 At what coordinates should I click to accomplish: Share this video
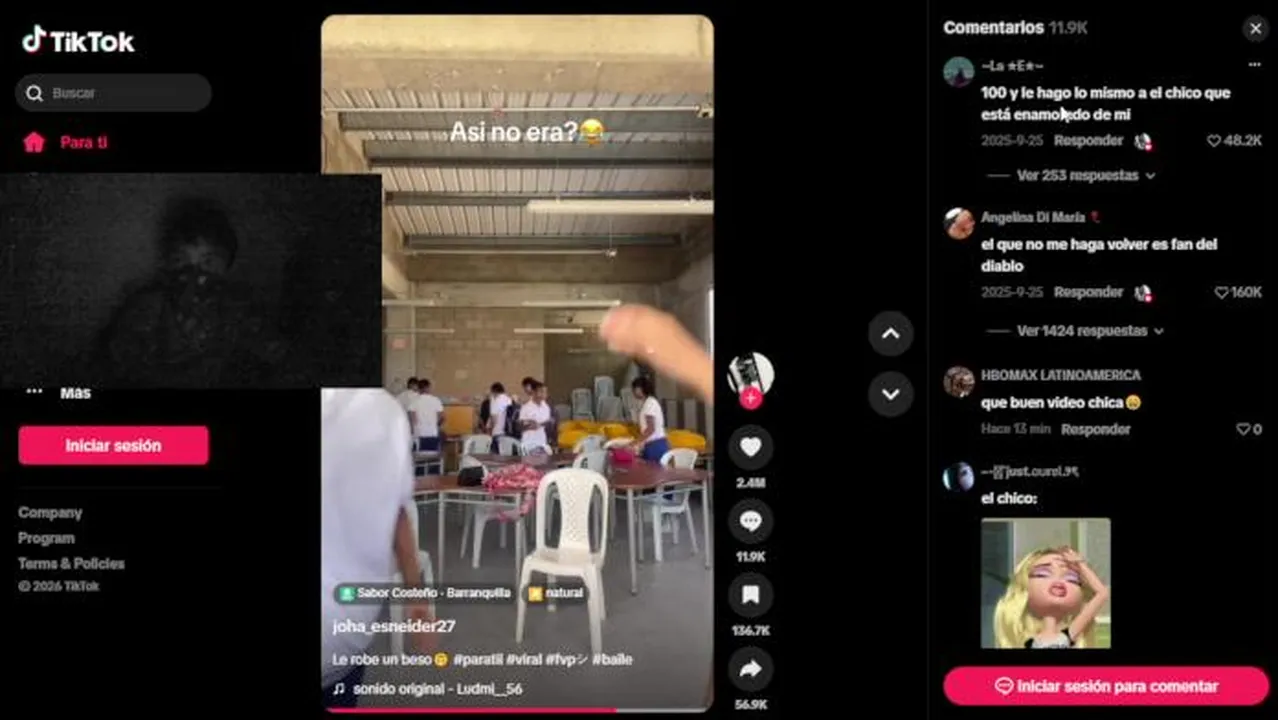click(x=750, y=670)
